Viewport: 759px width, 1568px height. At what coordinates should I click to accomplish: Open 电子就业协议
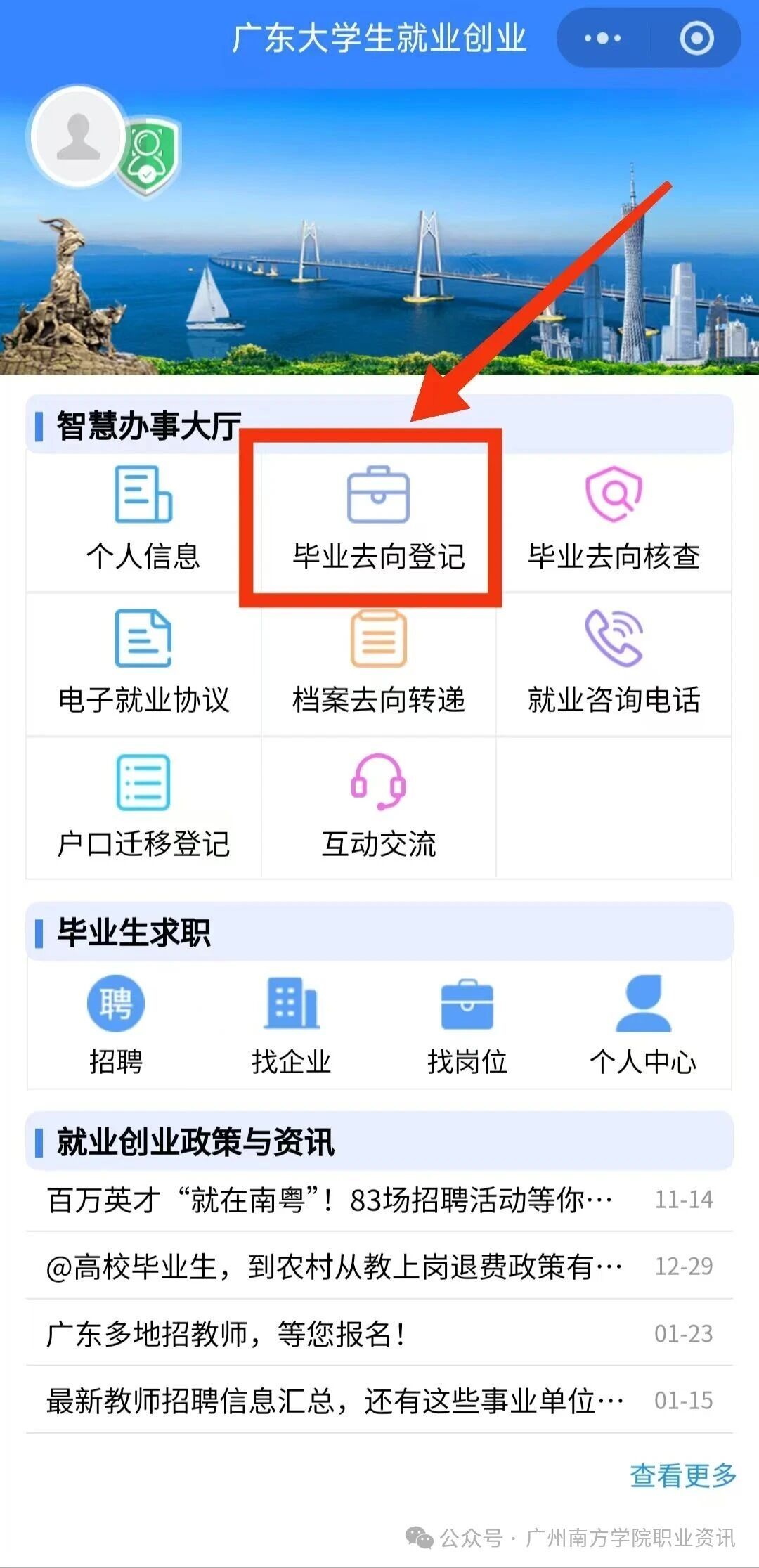pos(143,664)
